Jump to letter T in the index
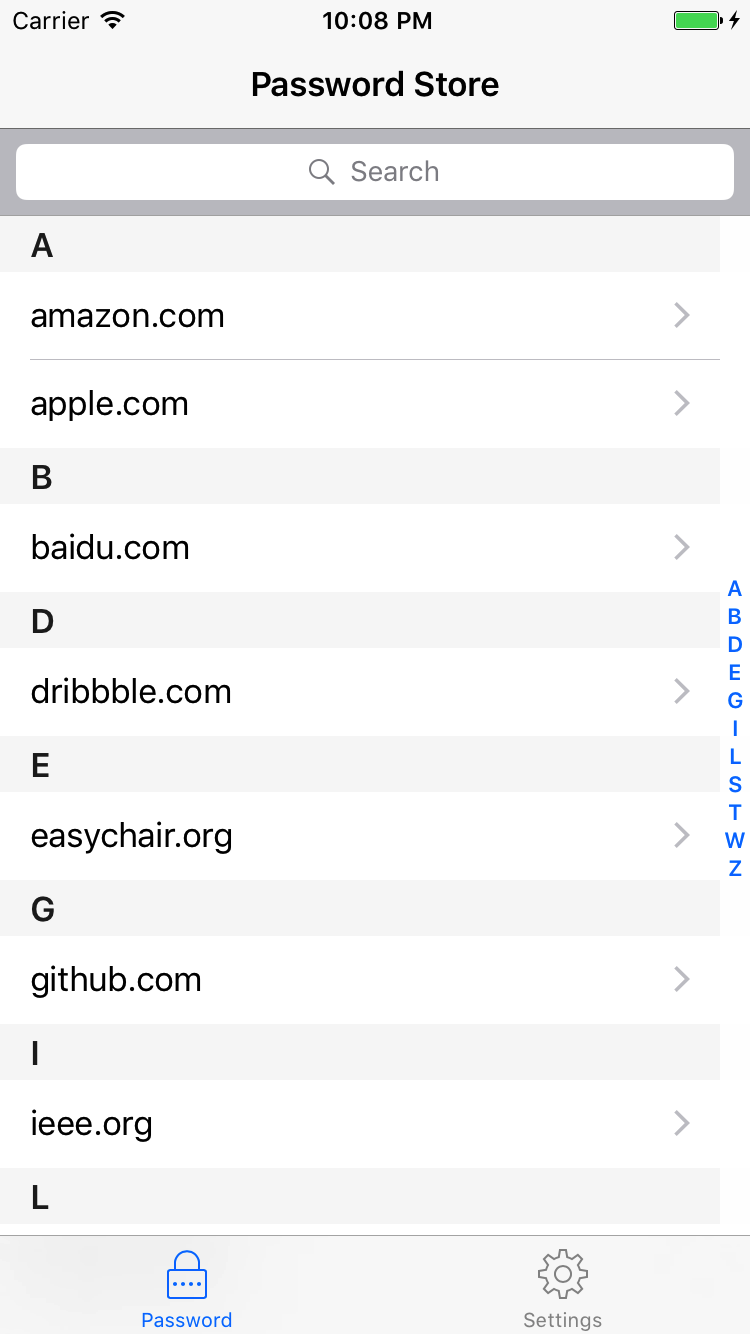Image resolution: width=750 pixels, height=1334 pixels. 735,813
